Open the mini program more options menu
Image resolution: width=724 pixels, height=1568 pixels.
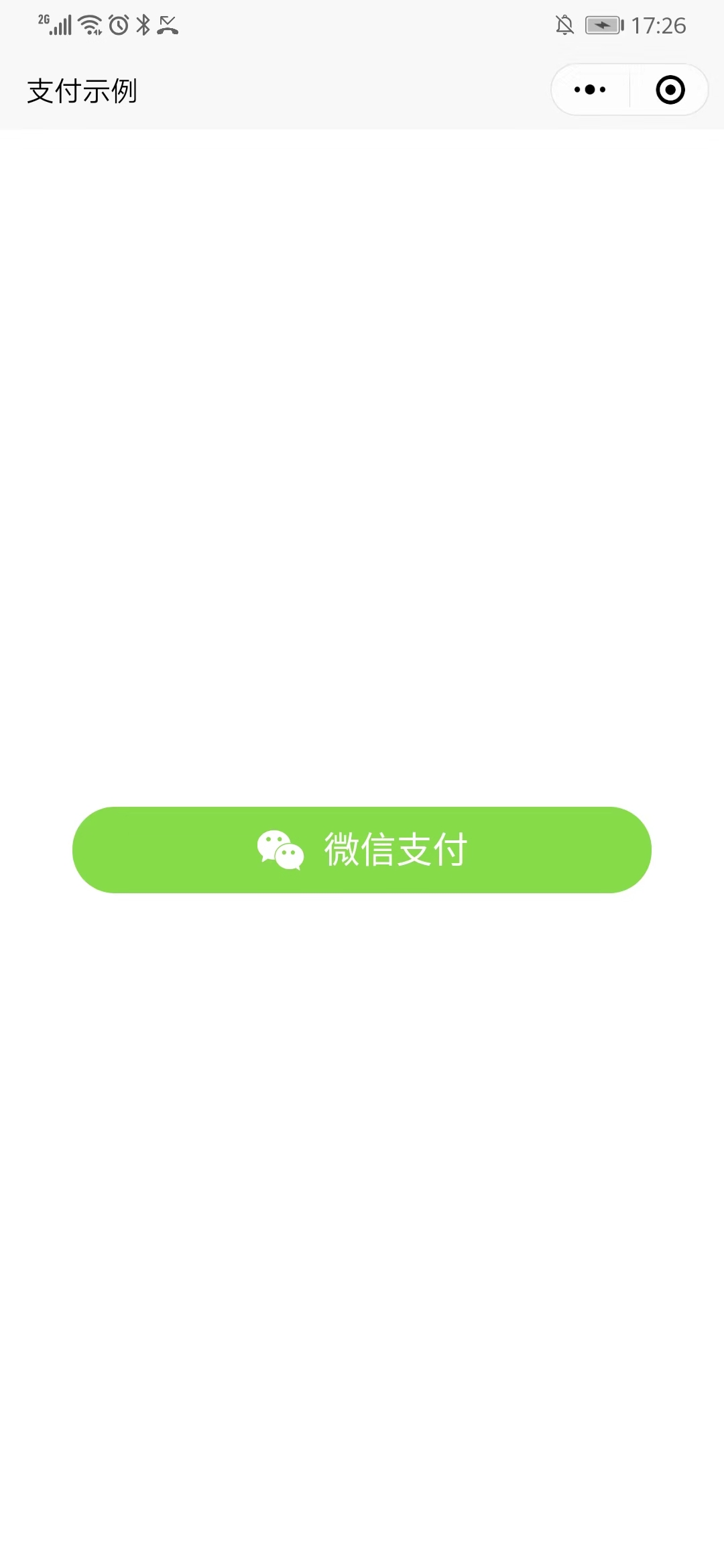590,90
